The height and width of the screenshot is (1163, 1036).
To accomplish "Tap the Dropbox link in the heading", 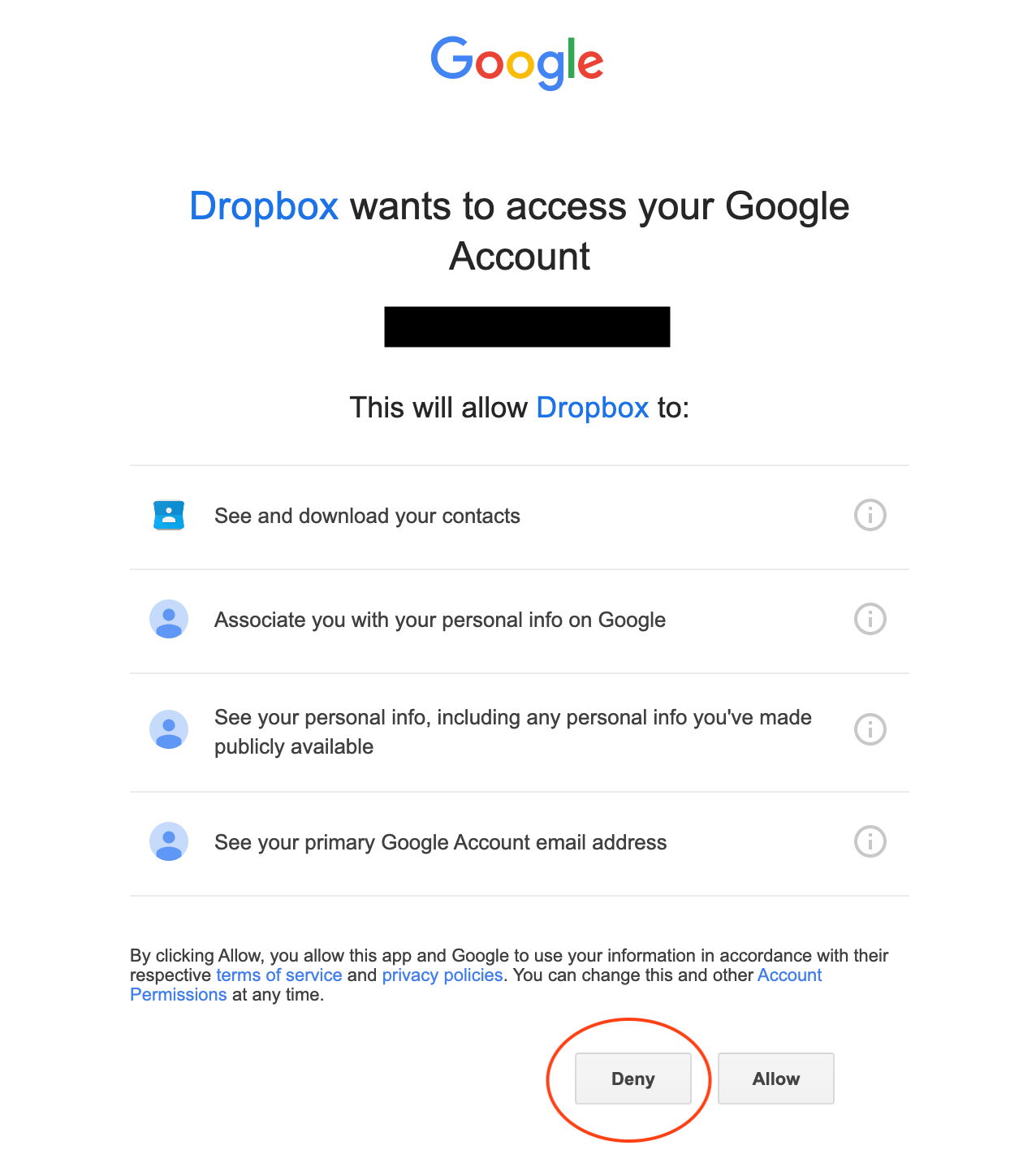I will [x=264, y=206].
